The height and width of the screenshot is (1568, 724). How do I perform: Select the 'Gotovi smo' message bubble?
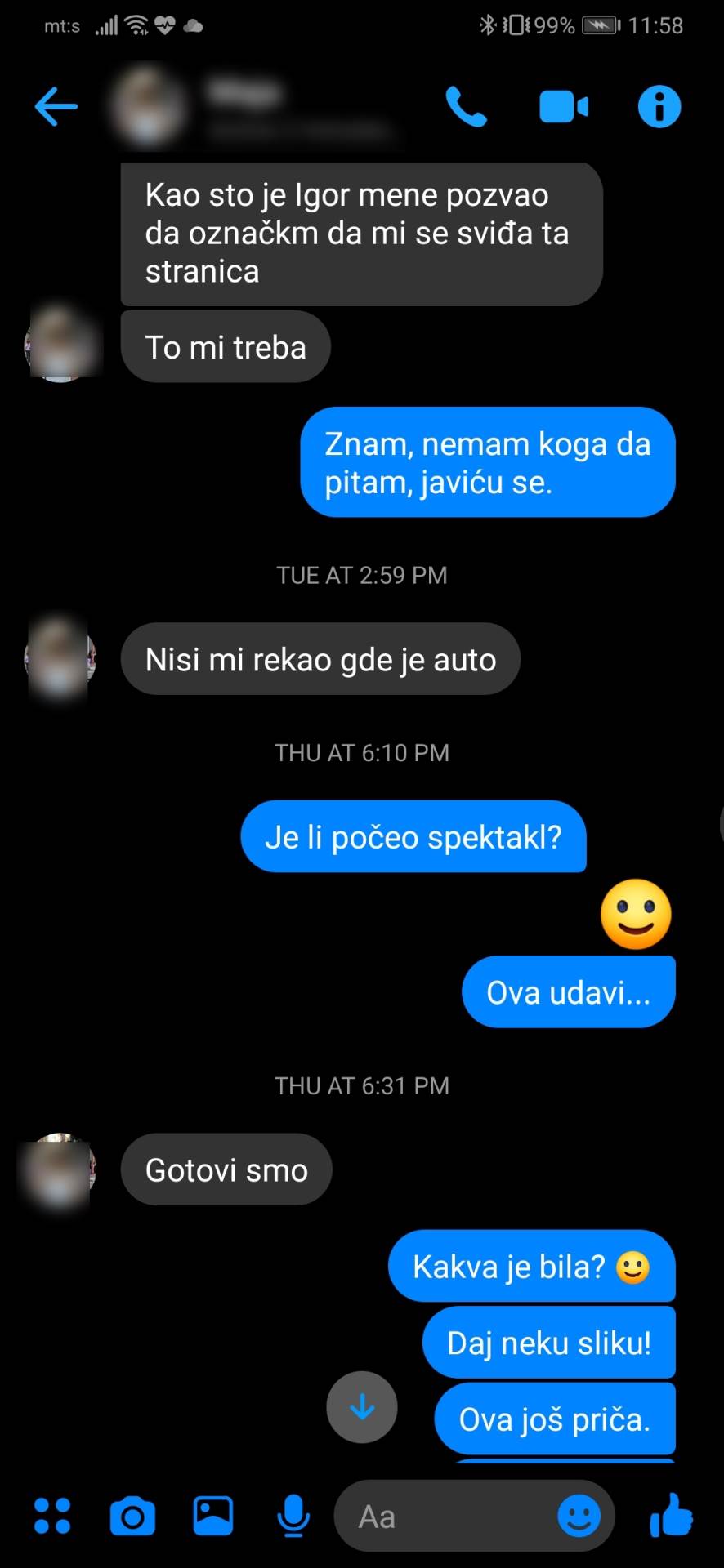click(226, 1169)
